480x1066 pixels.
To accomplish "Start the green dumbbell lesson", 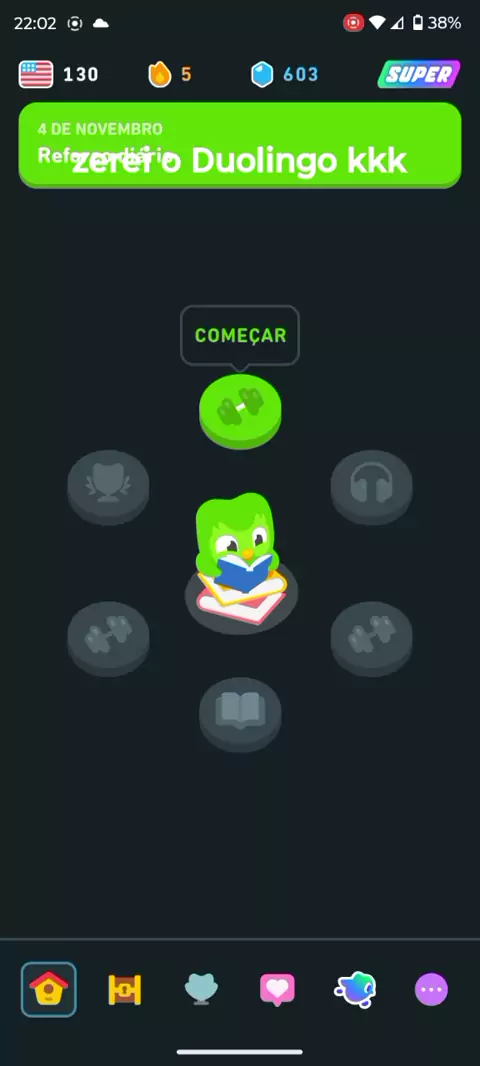I will point(240,410).
